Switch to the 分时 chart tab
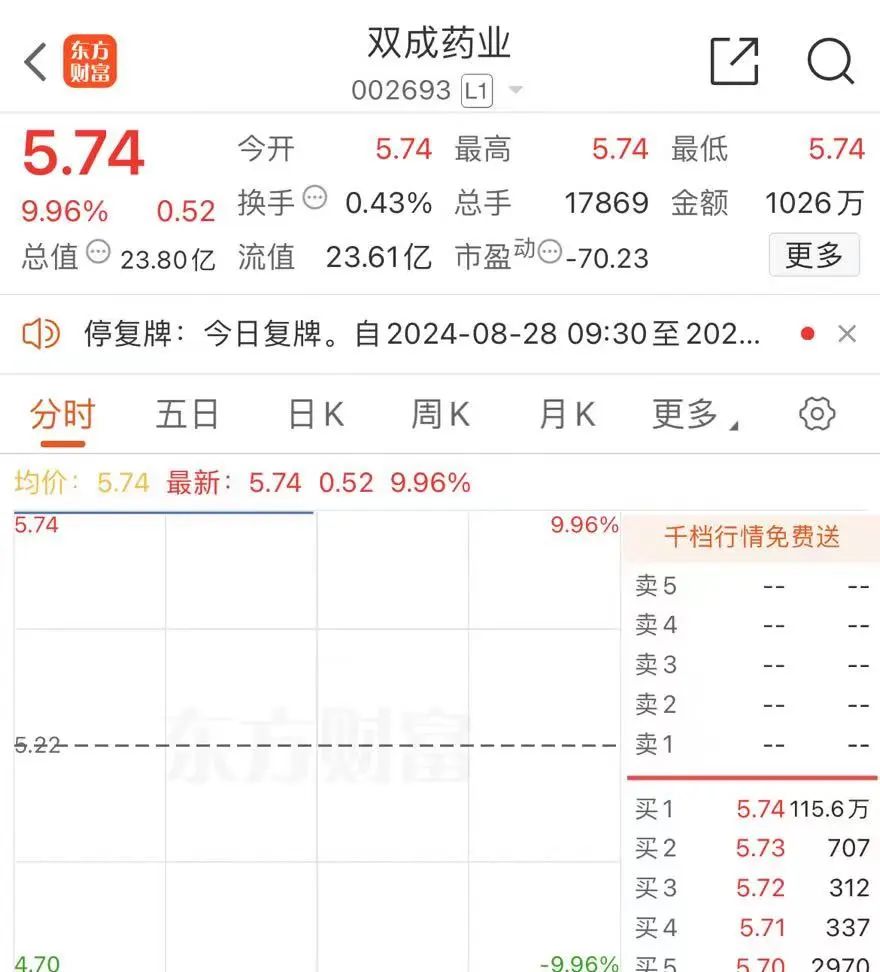 tap(62, 414)
